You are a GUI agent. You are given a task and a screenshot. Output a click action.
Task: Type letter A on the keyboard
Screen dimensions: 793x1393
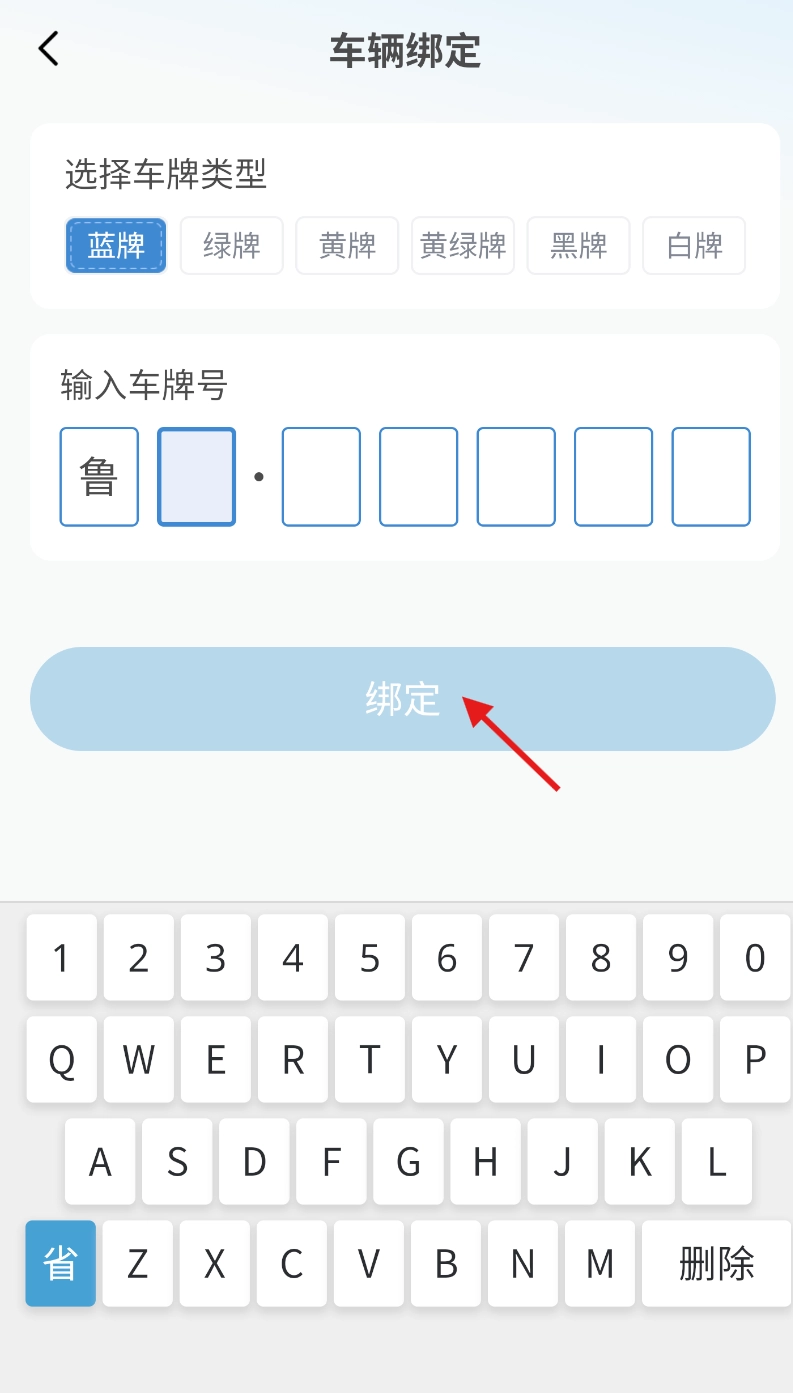click(x=100, y=1162)
